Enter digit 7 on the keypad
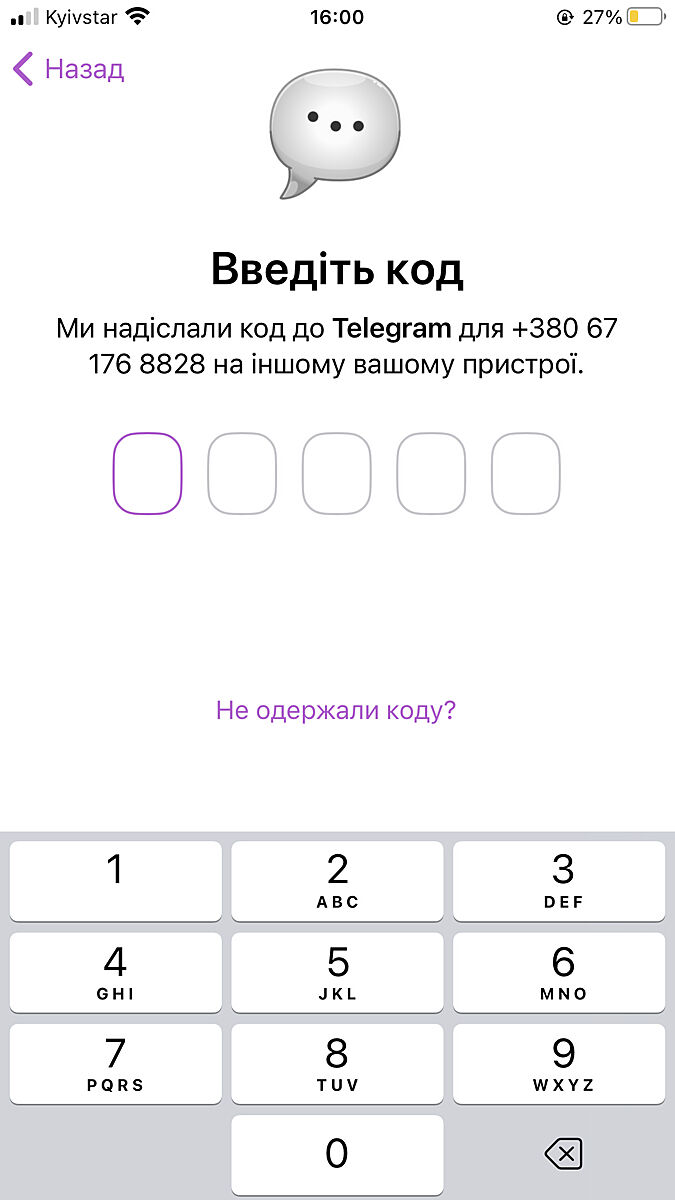Viewport: 675px width, 1200px height. [116, 1063]
